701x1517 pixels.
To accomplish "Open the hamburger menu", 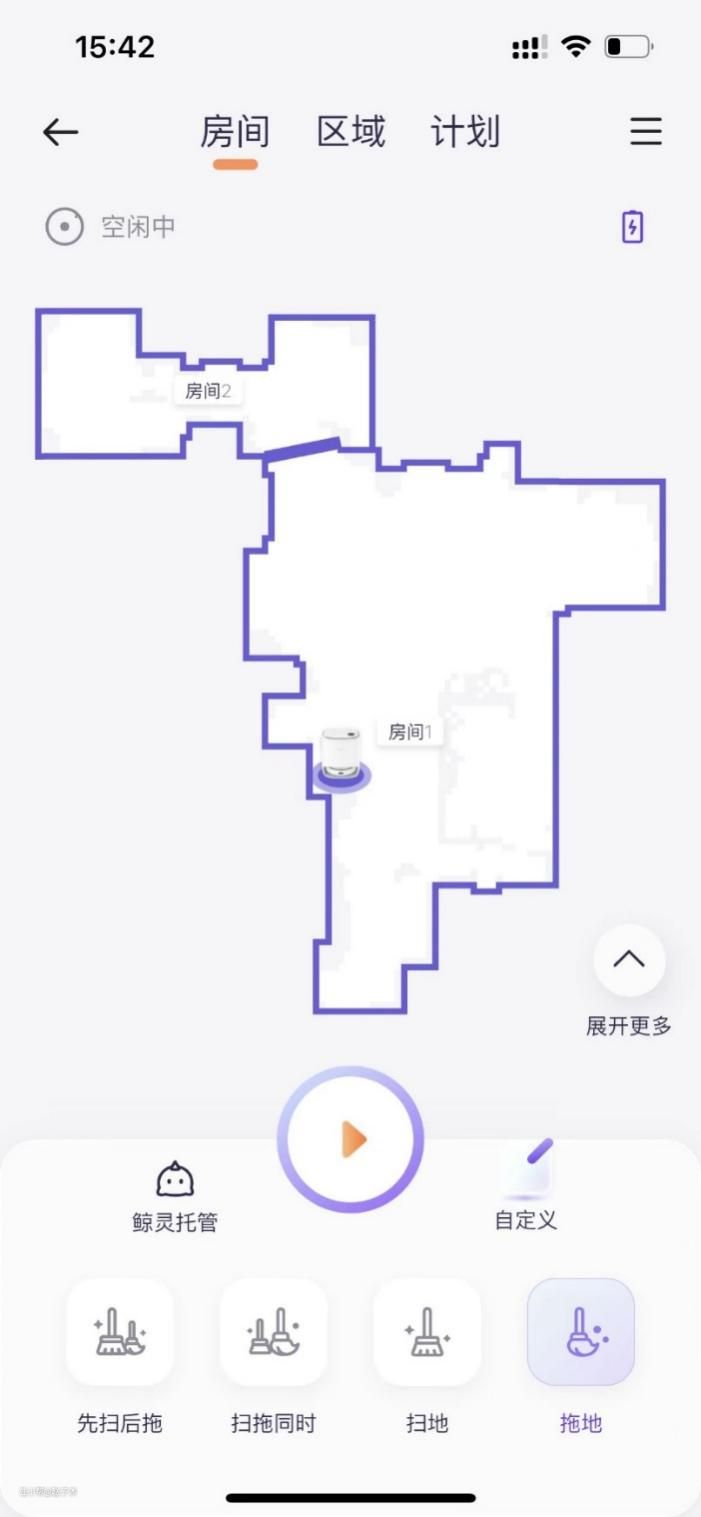I will pyautogui.click(x=646, y=132).
